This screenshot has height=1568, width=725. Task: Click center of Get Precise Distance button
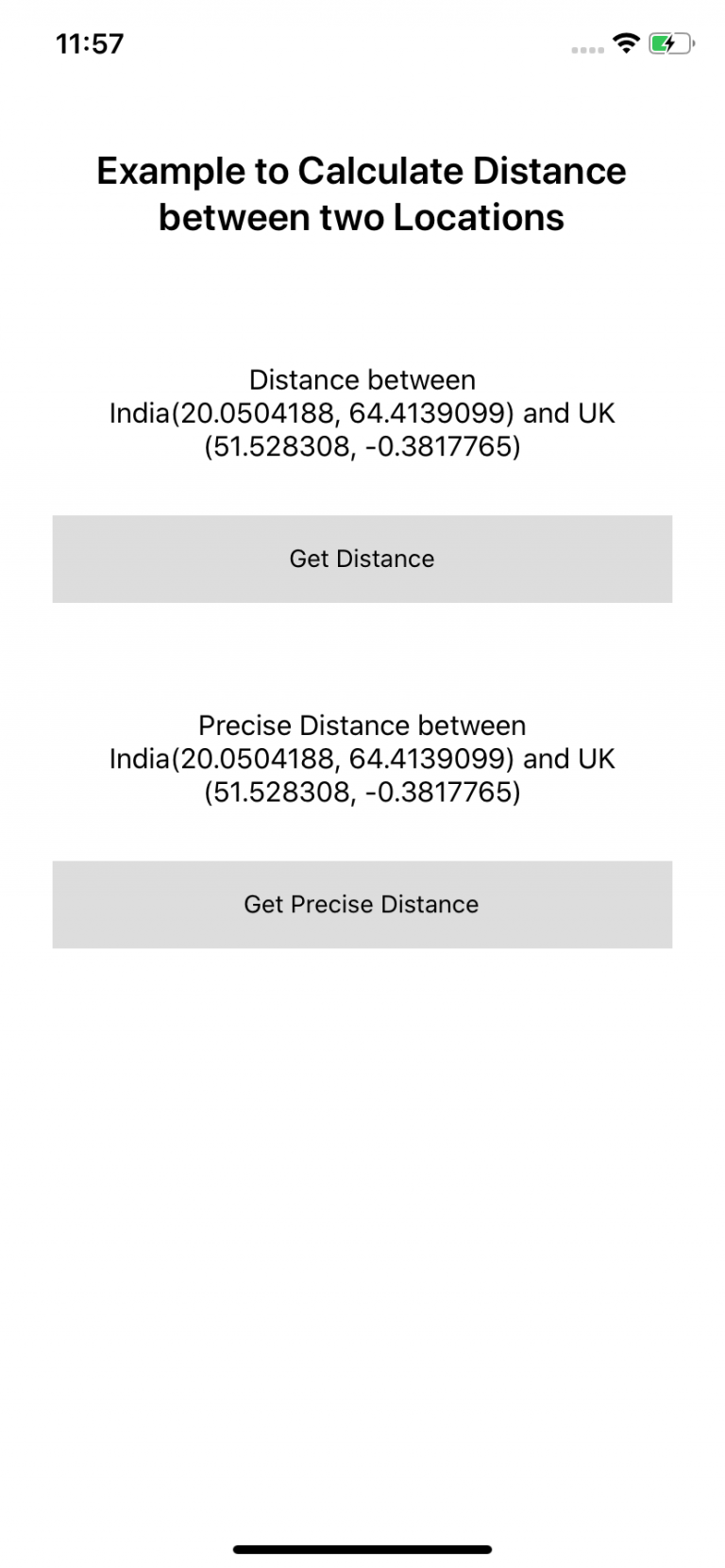[362, 904]
